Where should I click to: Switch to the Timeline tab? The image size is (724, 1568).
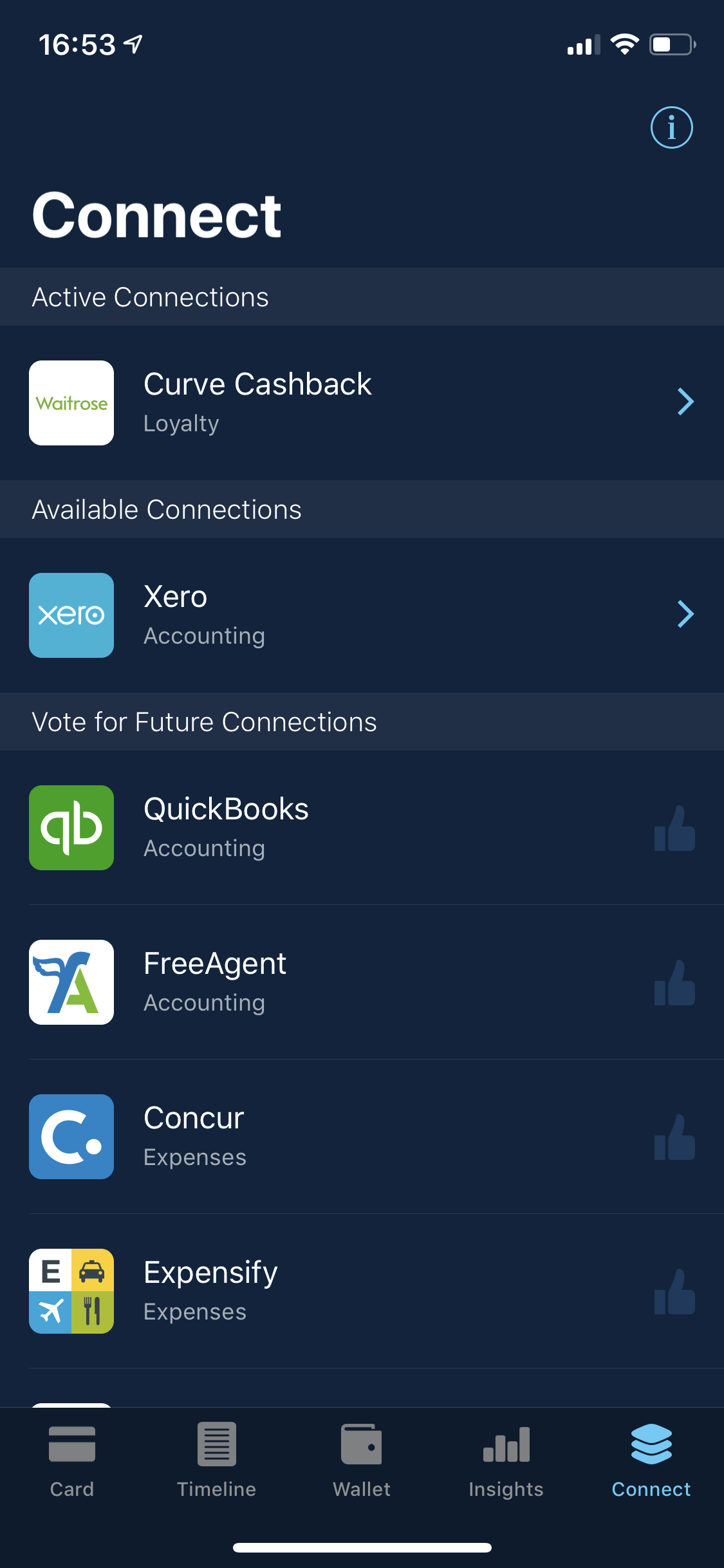pos(217,1460)
